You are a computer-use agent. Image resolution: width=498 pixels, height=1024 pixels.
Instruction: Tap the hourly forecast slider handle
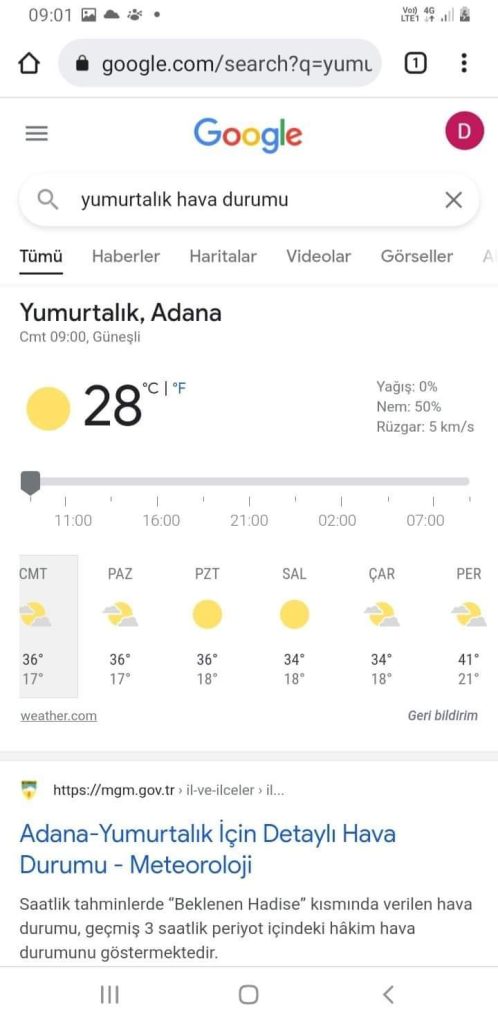(30, 483)
